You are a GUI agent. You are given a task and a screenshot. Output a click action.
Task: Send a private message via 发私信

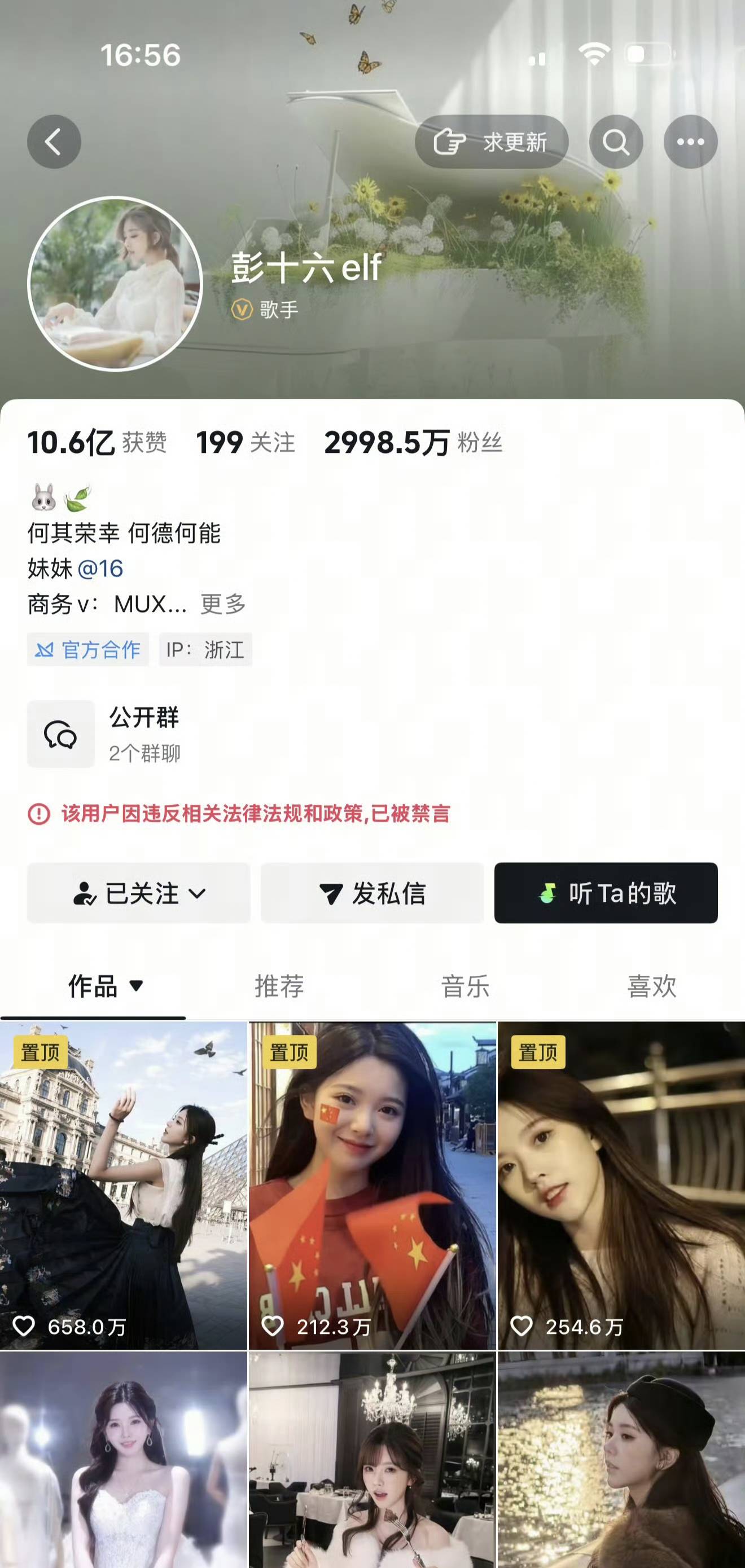click(372, 893)
